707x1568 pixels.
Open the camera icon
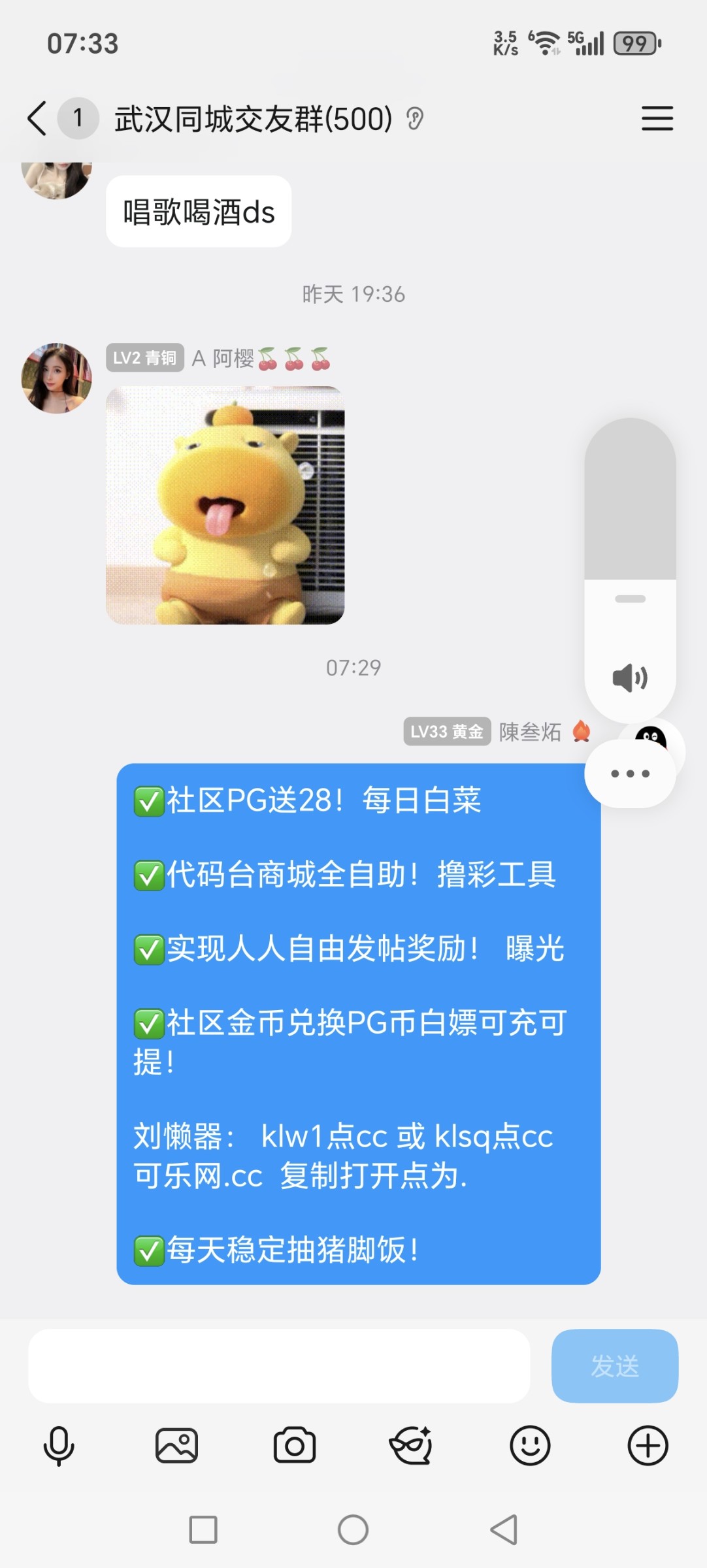294,1445
